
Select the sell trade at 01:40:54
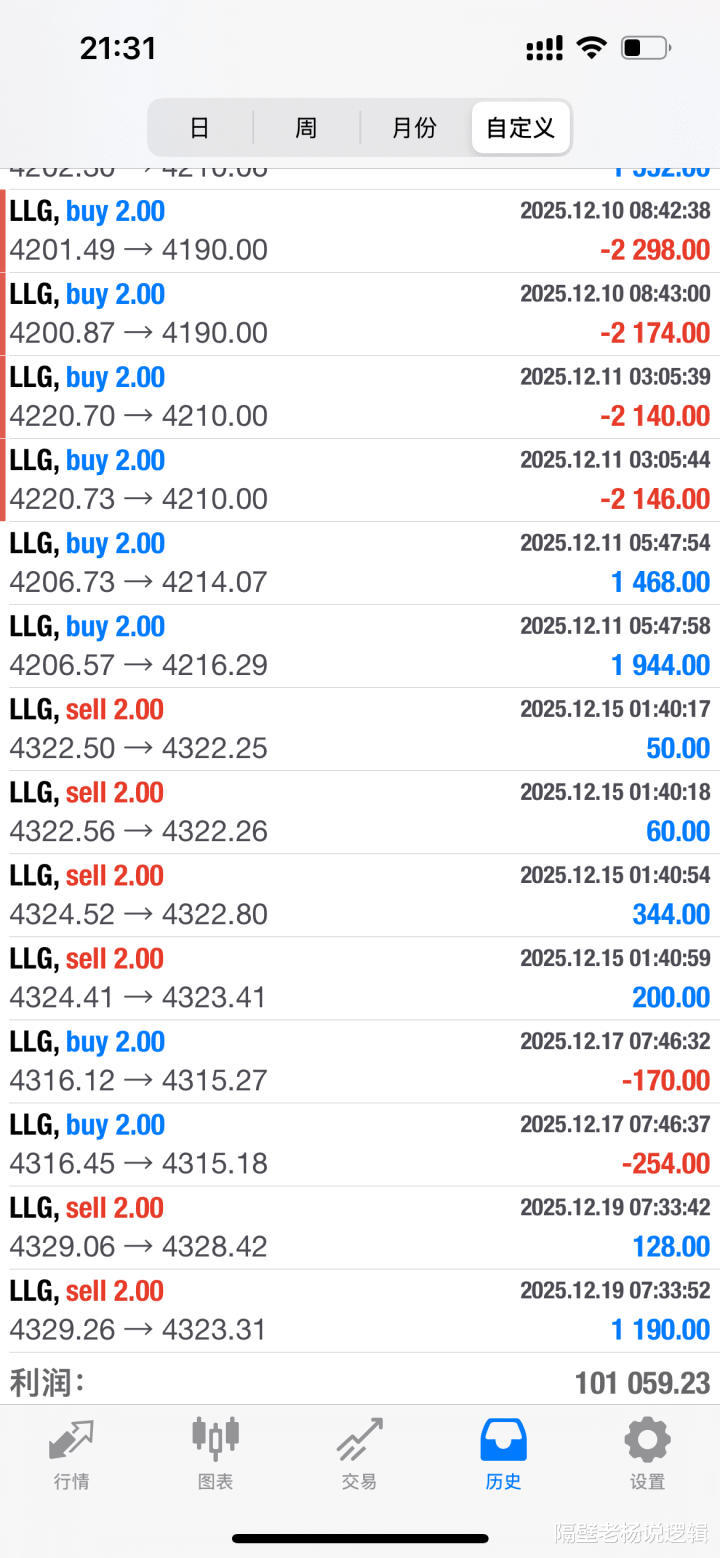click(x=360, y=895)
